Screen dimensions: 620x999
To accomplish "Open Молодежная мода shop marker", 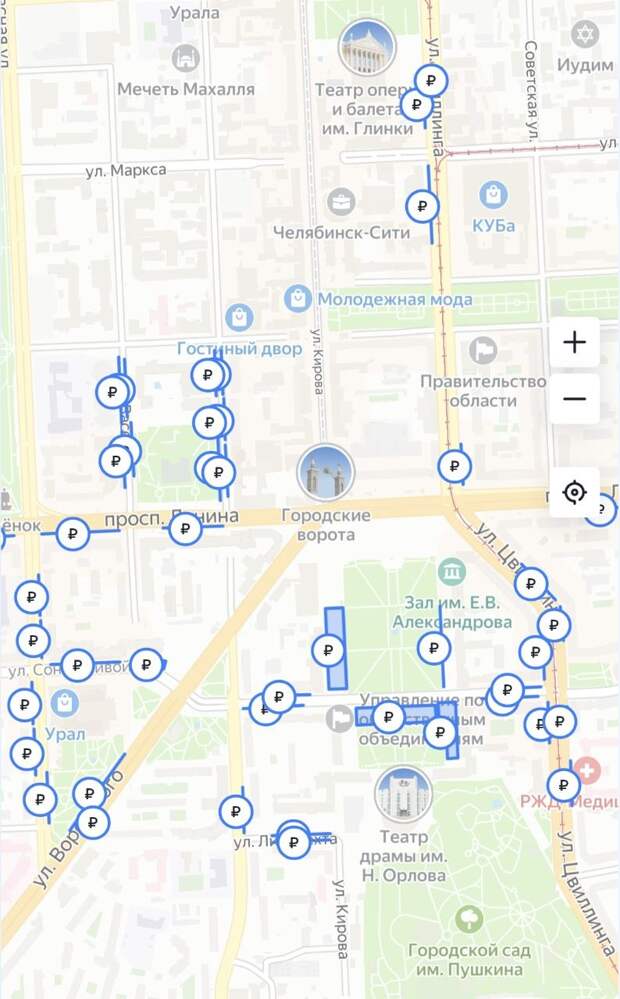I will 297,298.
